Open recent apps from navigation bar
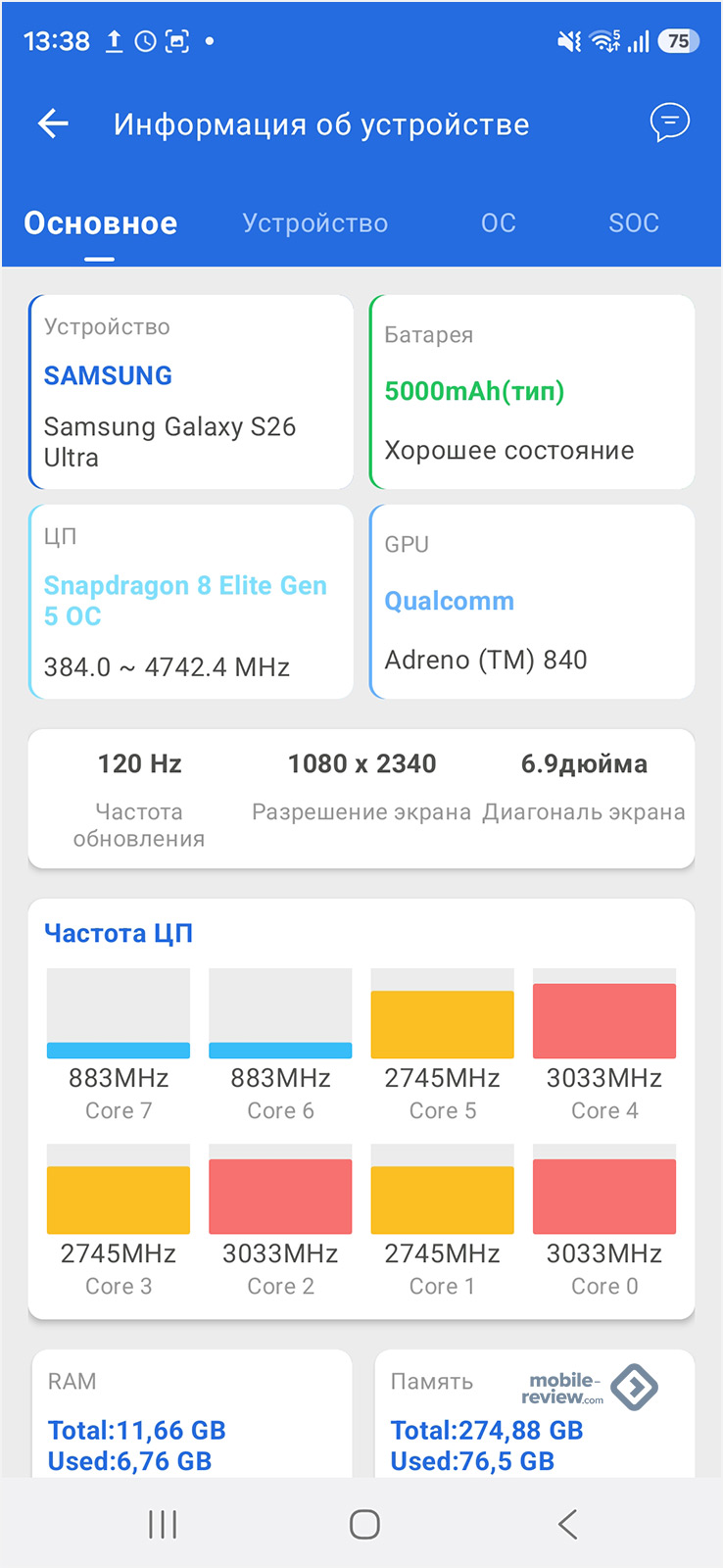Screen dimensions: 723x1568 163,1524
